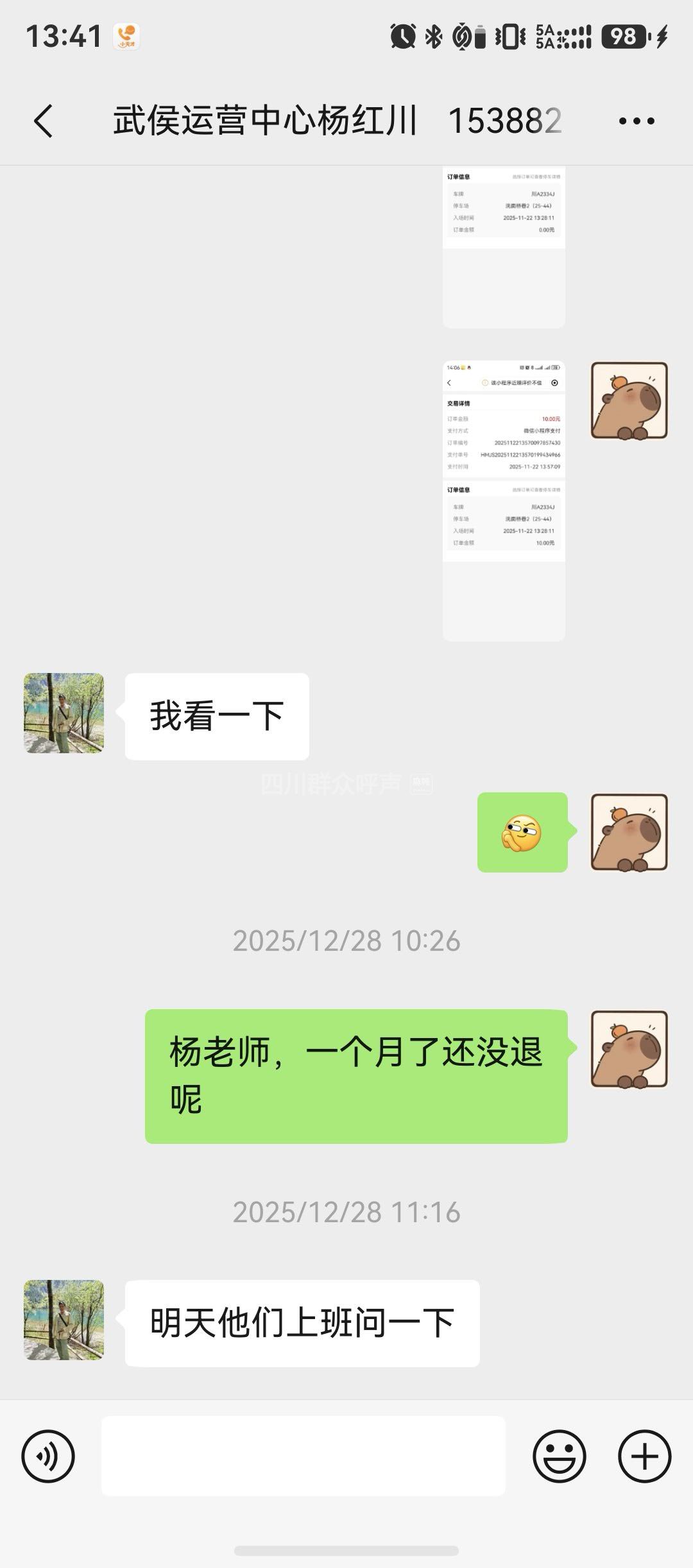Open the plus attachments menu
This screenshot has width=693, height=1568.
[x=644, y=1456]
